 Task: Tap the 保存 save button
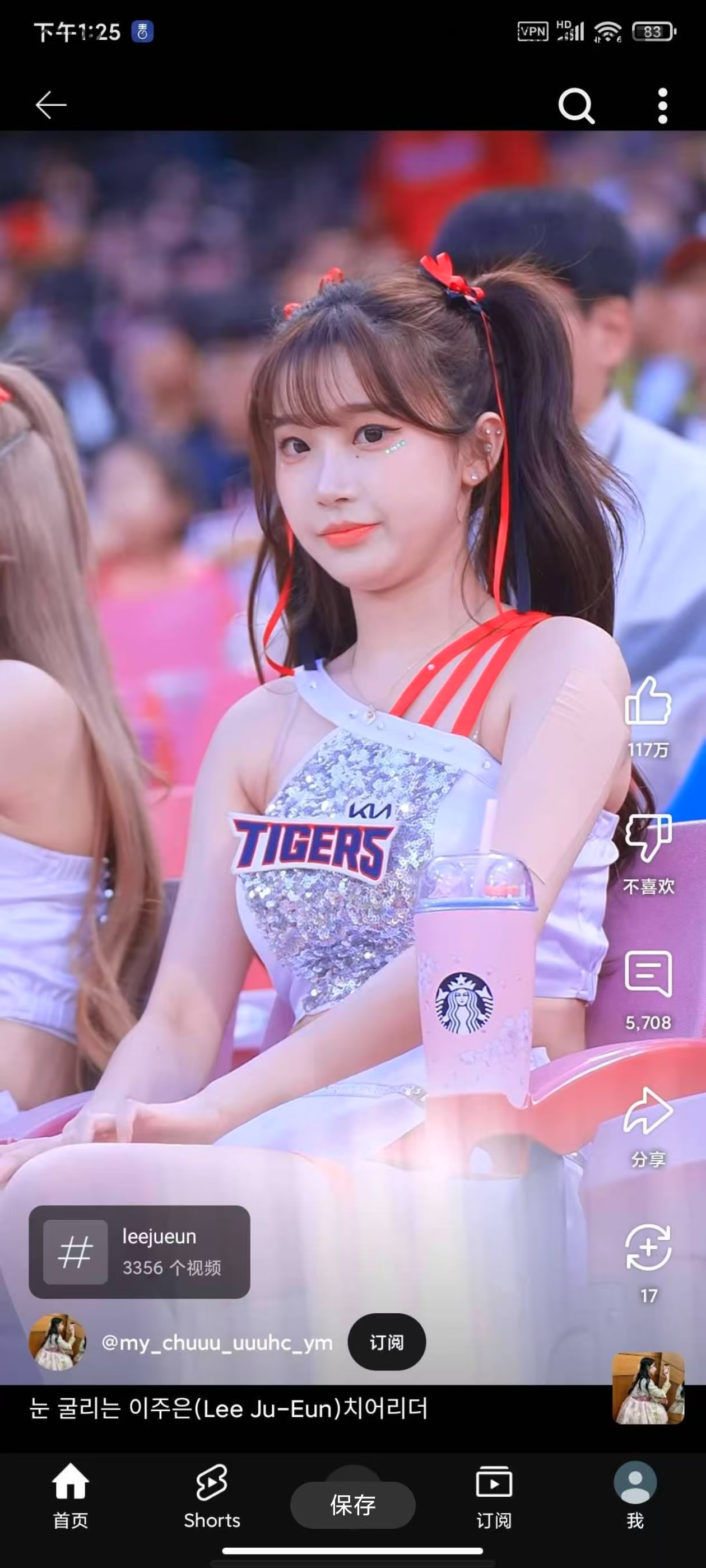click(352, 1505)
